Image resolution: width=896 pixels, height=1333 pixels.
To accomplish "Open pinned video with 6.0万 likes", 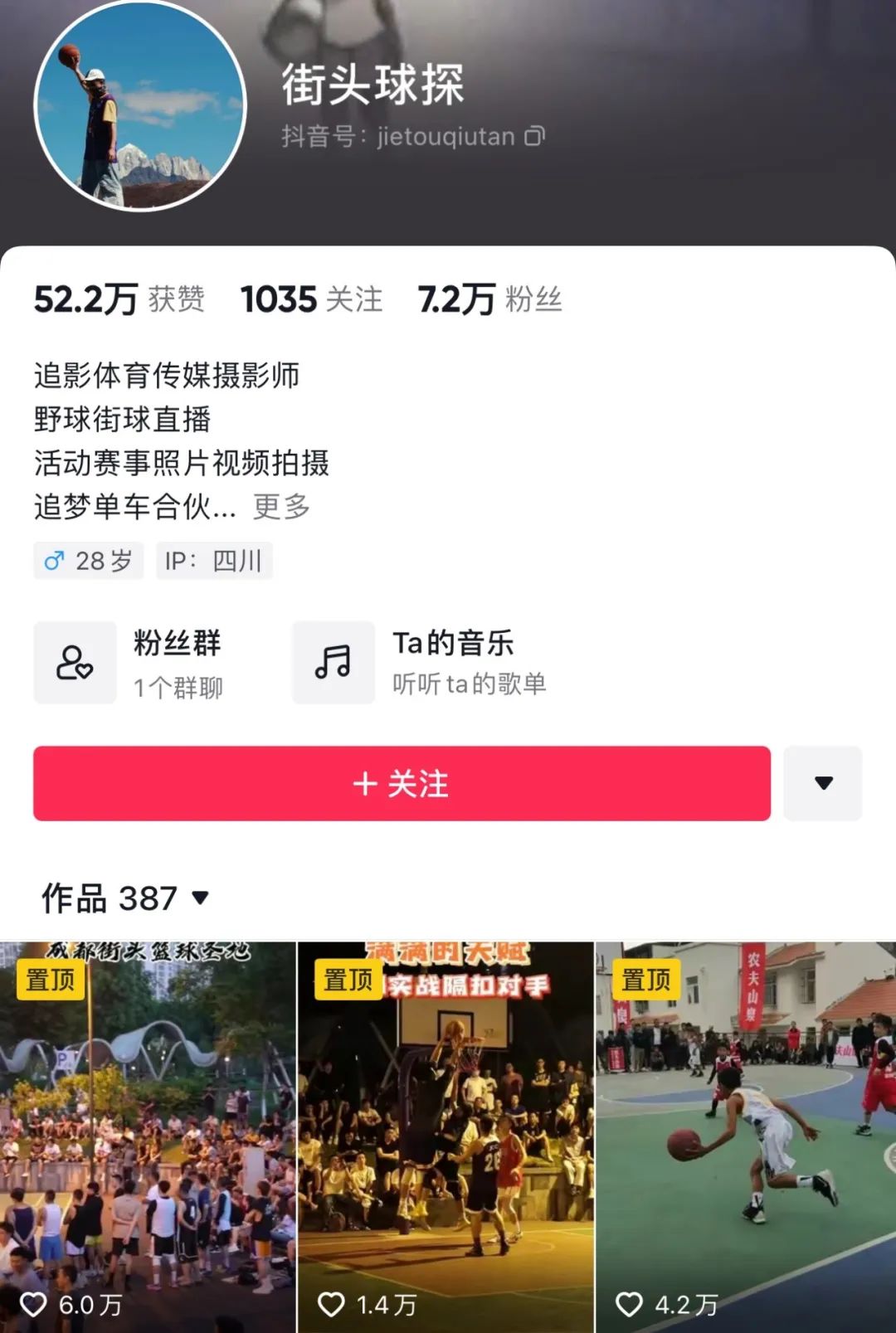I will click(148, 1136).
